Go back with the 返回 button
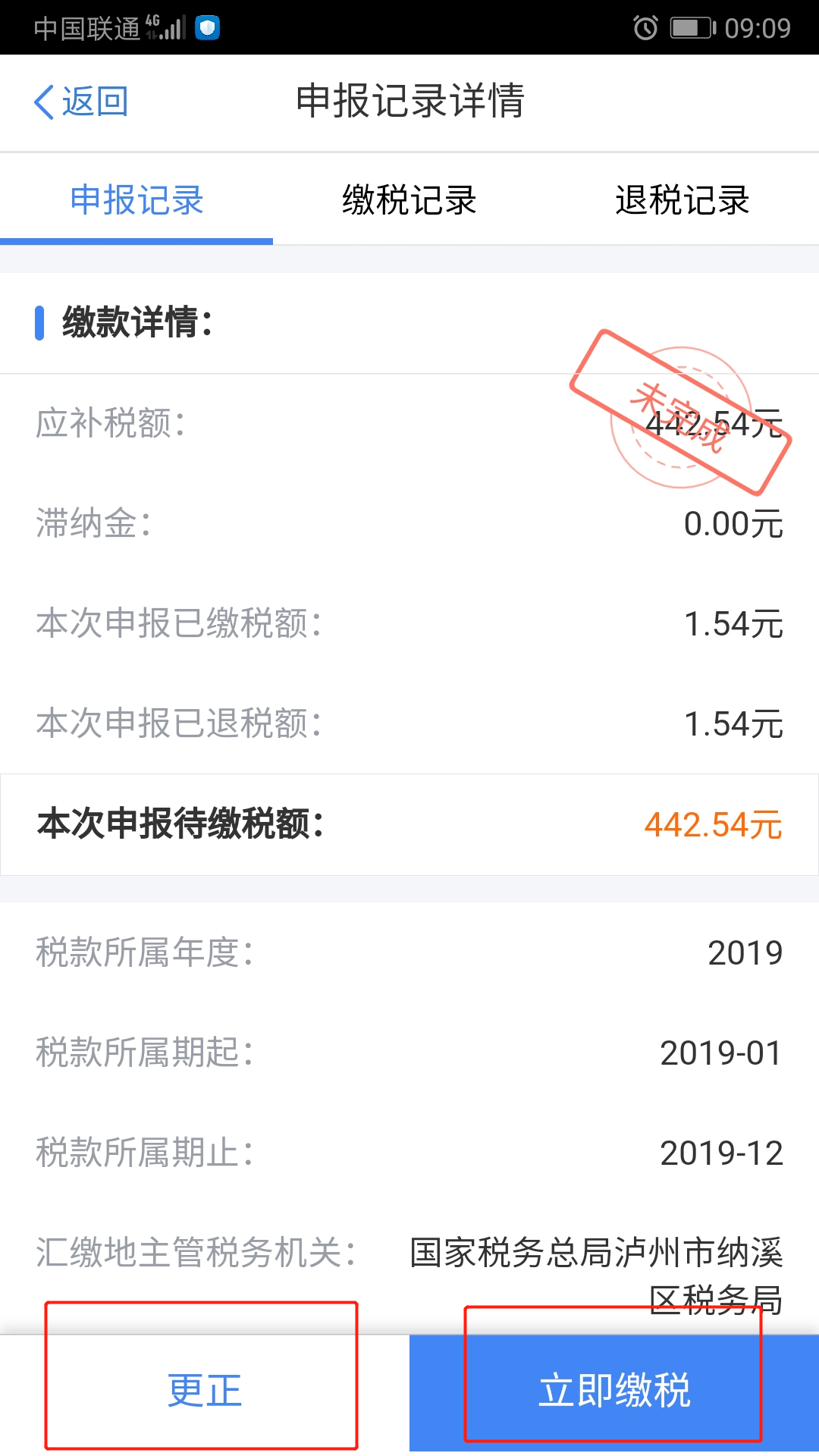Screen dimensions: 819x1456 [81, 102]
